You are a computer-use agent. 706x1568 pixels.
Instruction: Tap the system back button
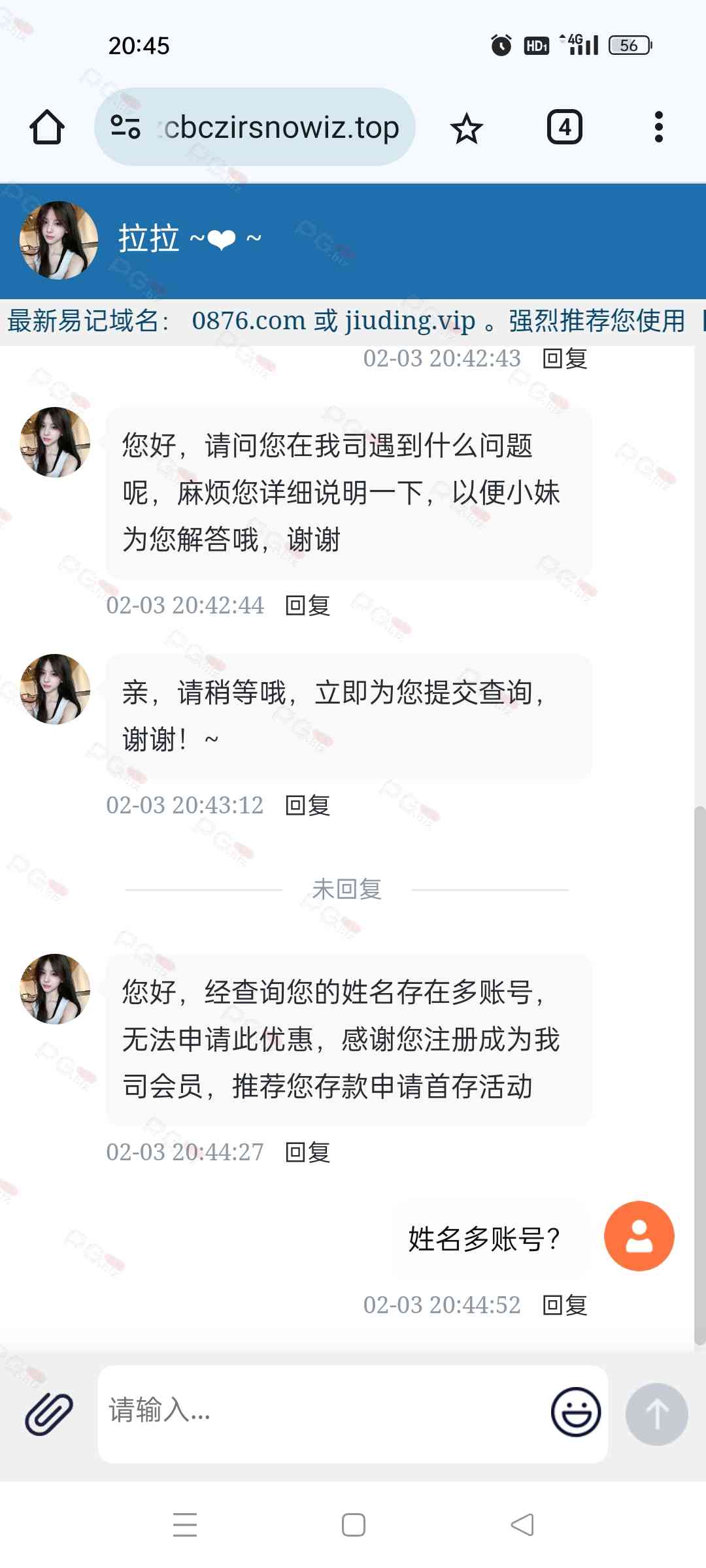tap(522, 1525)
